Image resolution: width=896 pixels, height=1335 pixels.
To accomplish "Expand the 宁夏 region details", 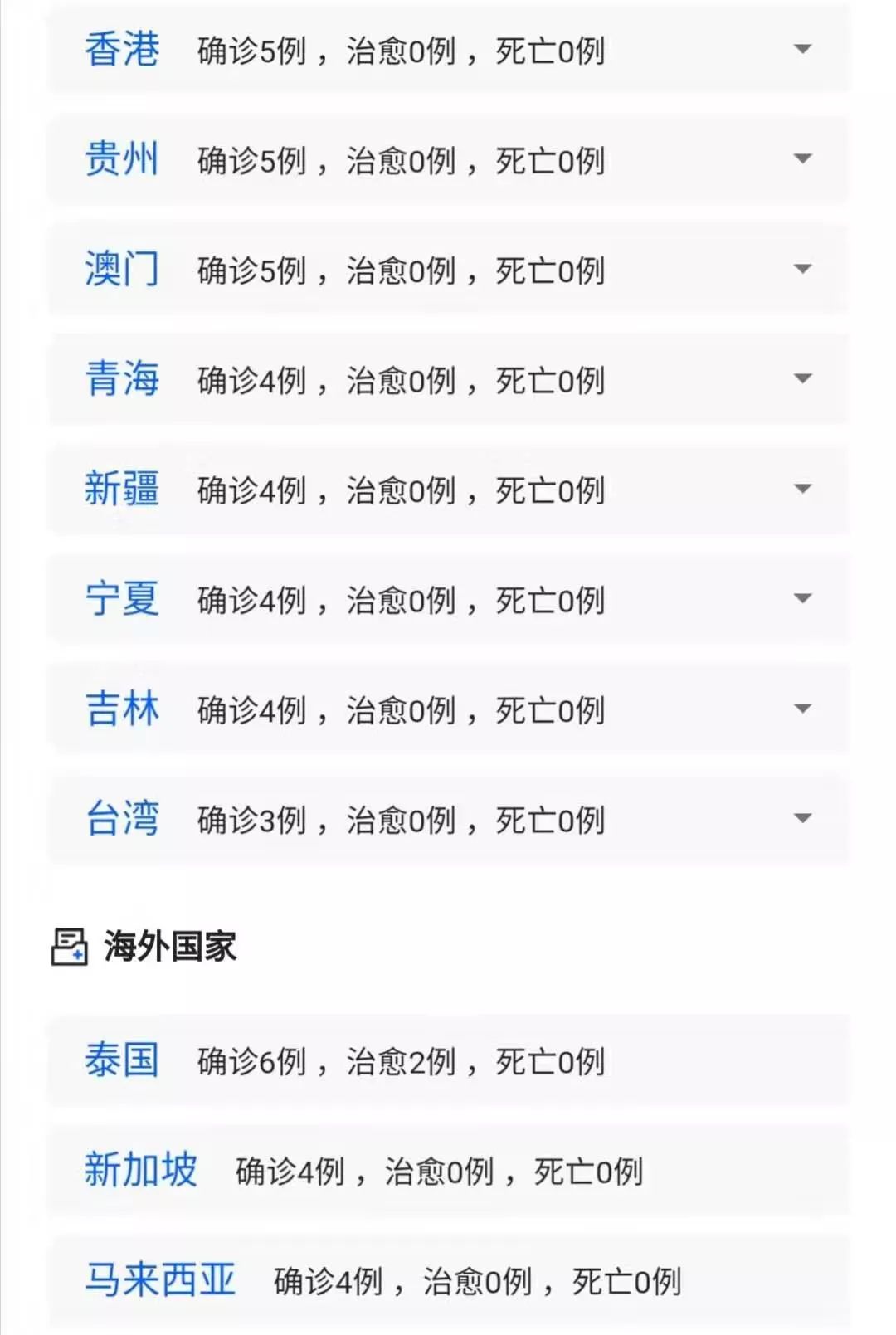I will (x=802, y=598).
